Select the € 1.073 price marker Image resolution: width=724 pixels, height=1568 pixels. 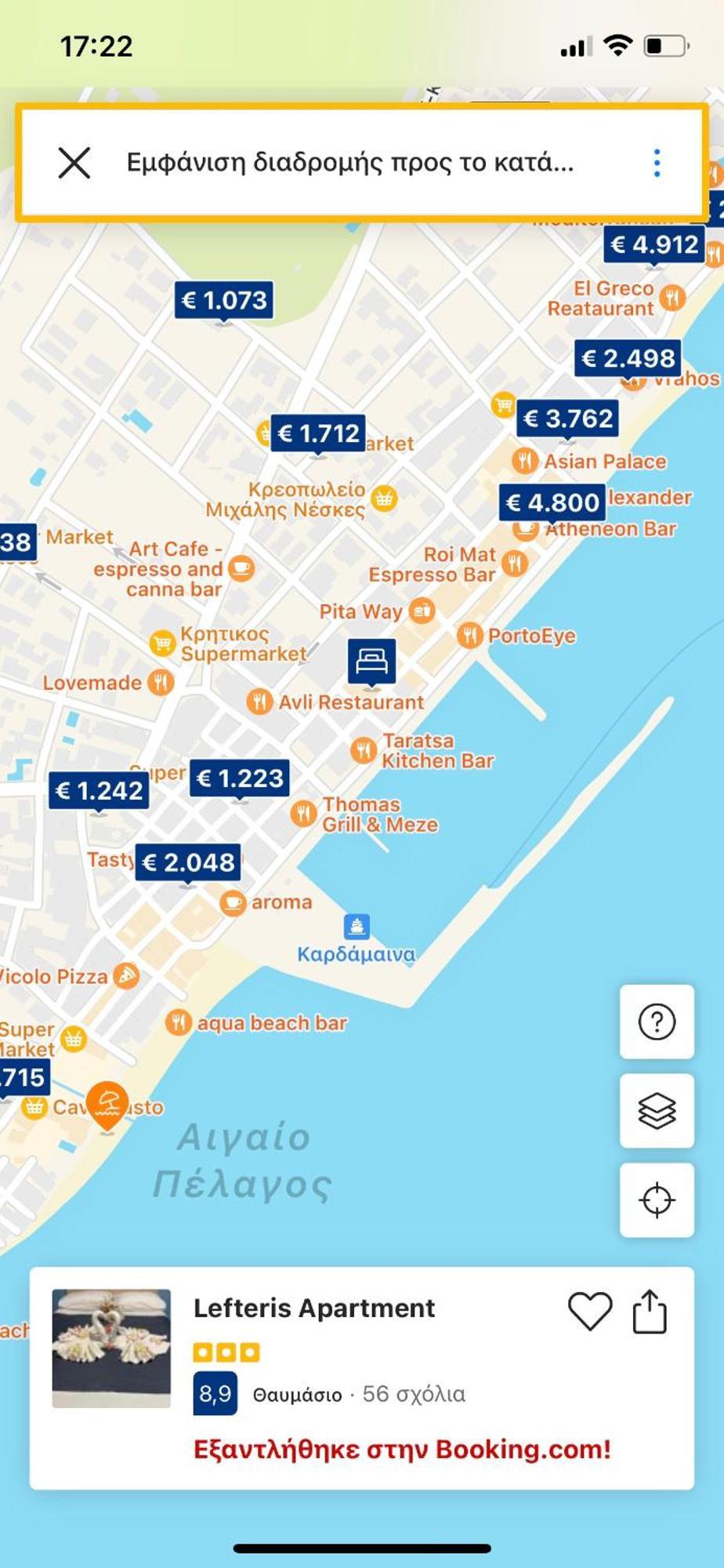(223, 299)
